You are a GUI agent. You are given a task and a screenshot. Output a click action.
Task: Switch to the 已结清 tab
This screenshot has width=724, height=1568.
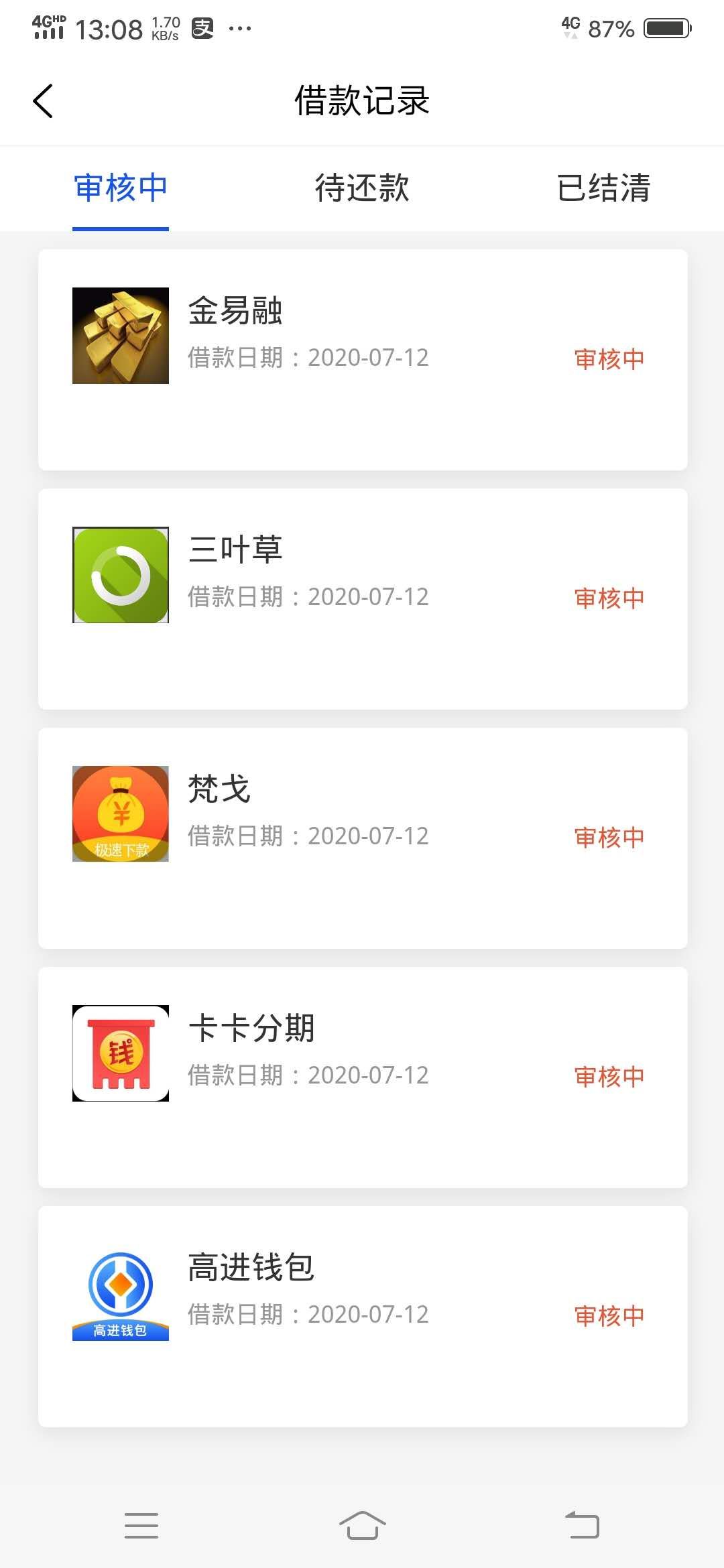(603, 188)
